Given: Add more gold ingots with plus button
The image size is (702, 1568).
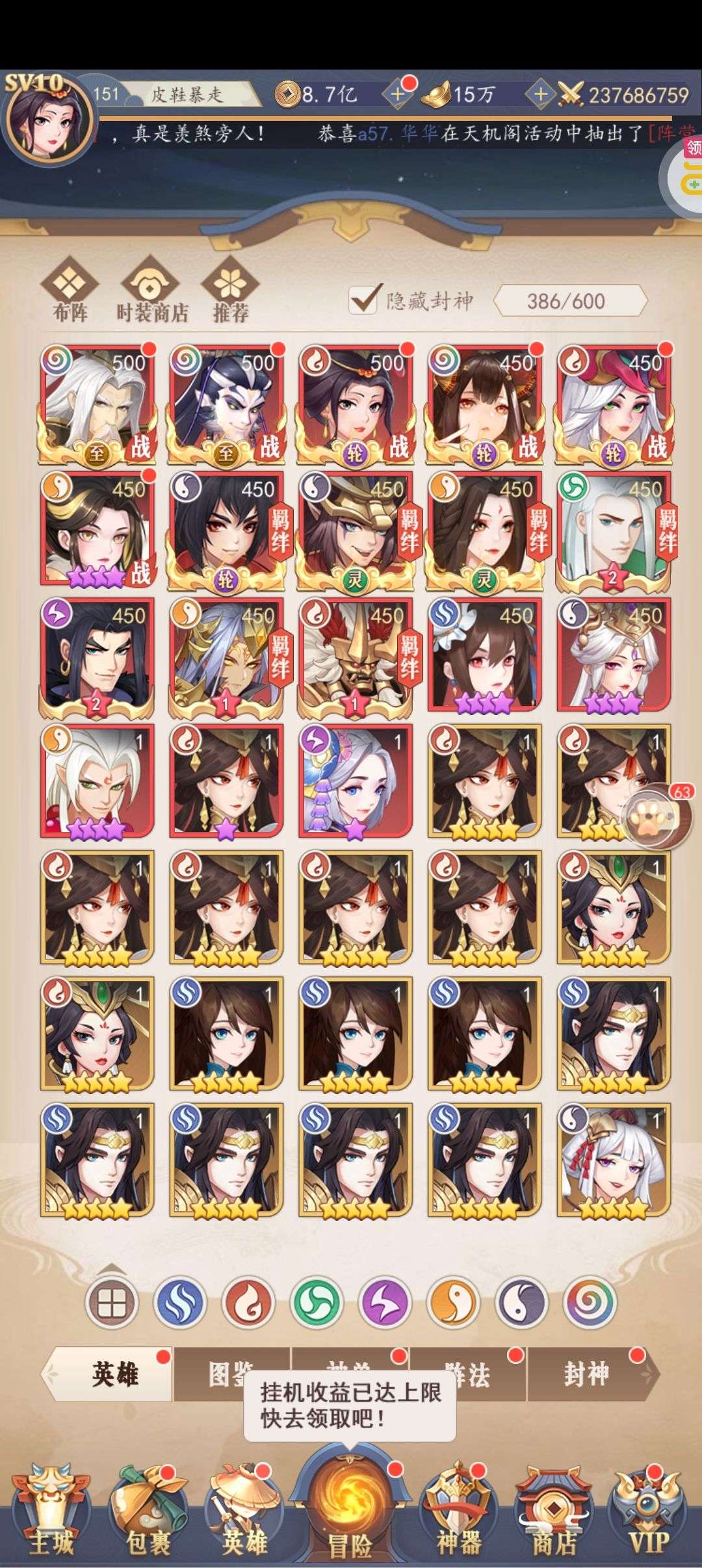Looking at the screenshot, I should pyautogui.click(x=540, y=95).
